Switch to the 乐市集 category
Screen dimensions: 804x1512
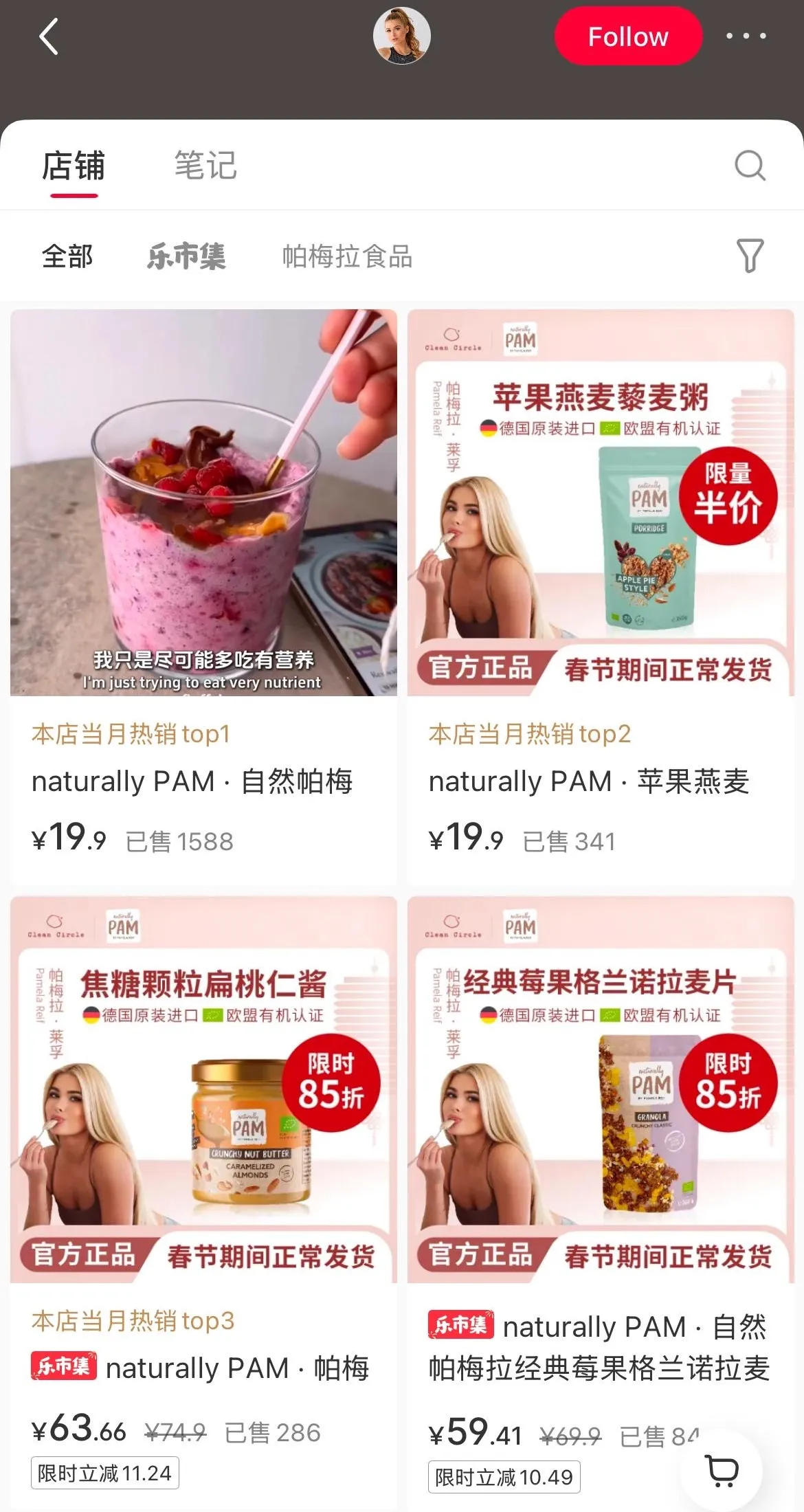pyautogui.click(x=186, y=256)
